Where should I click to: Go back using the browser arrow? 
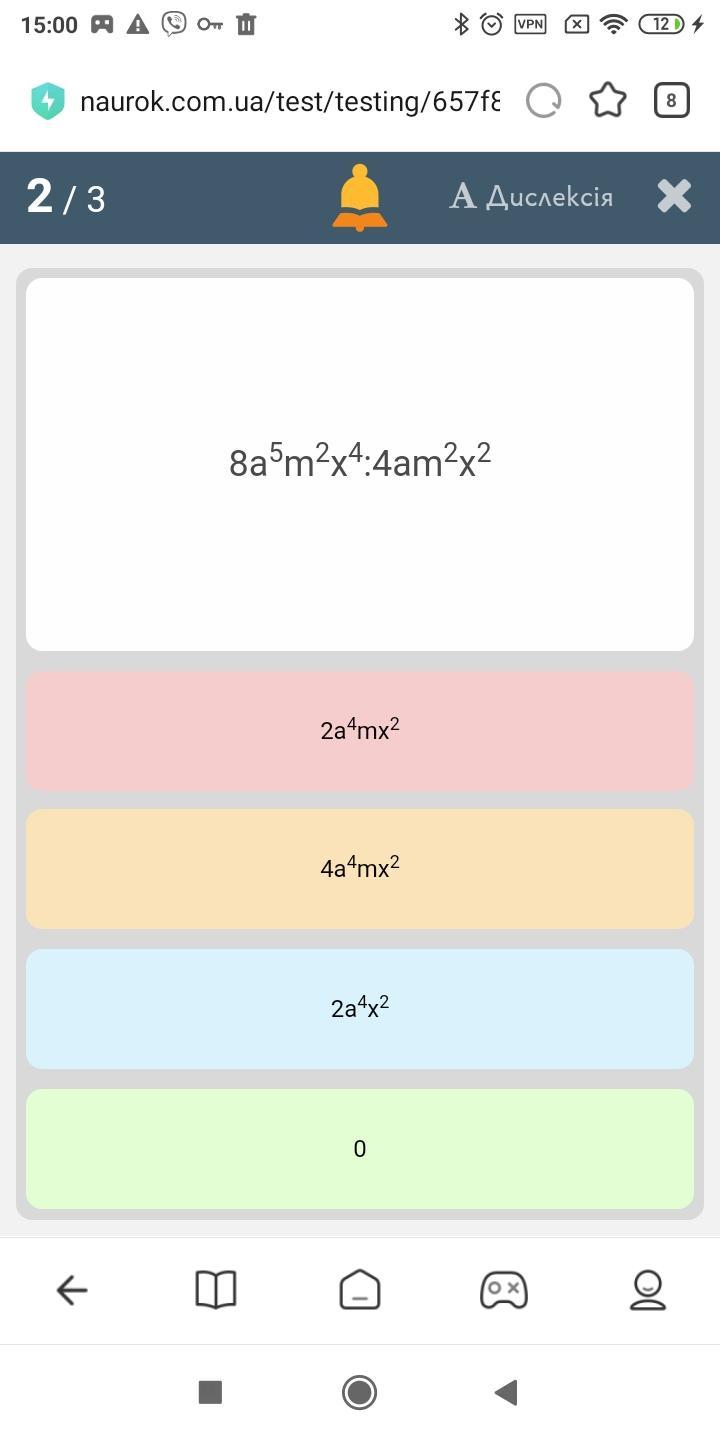pos(72,1290)
